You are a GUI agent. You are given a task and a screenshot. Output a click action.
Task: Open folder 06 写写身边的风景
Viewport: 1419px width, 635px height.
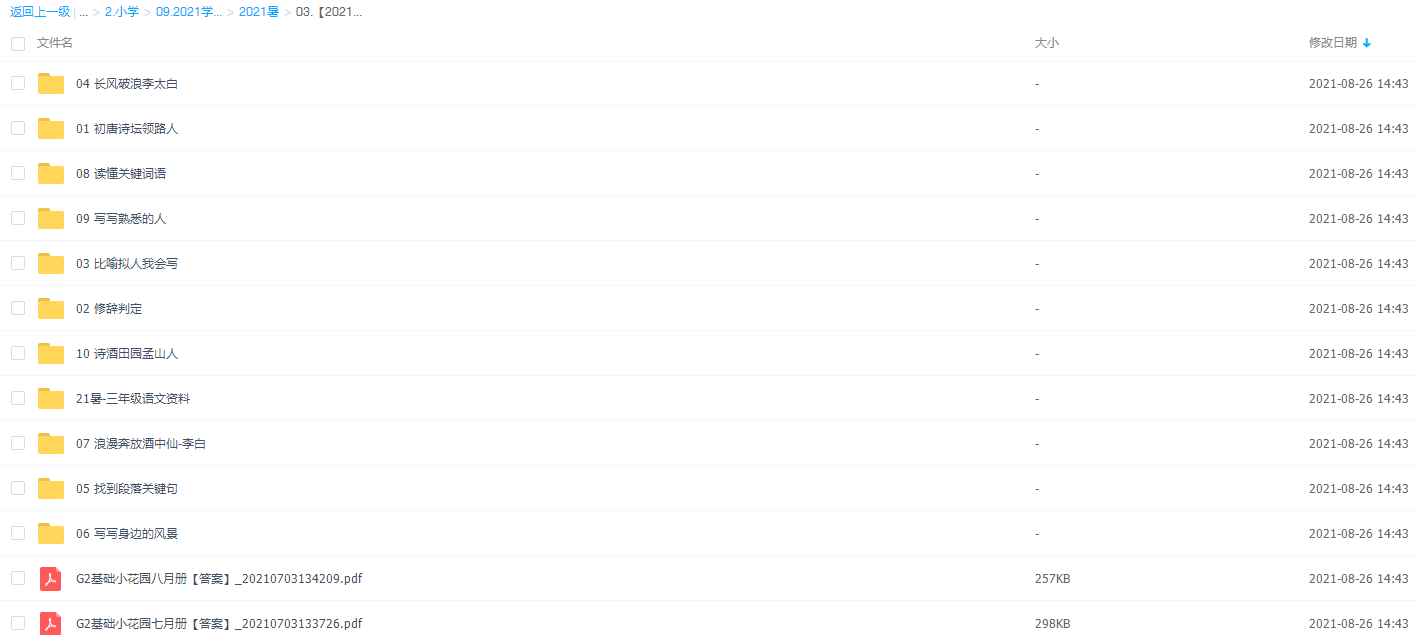(x=127, y=534)
